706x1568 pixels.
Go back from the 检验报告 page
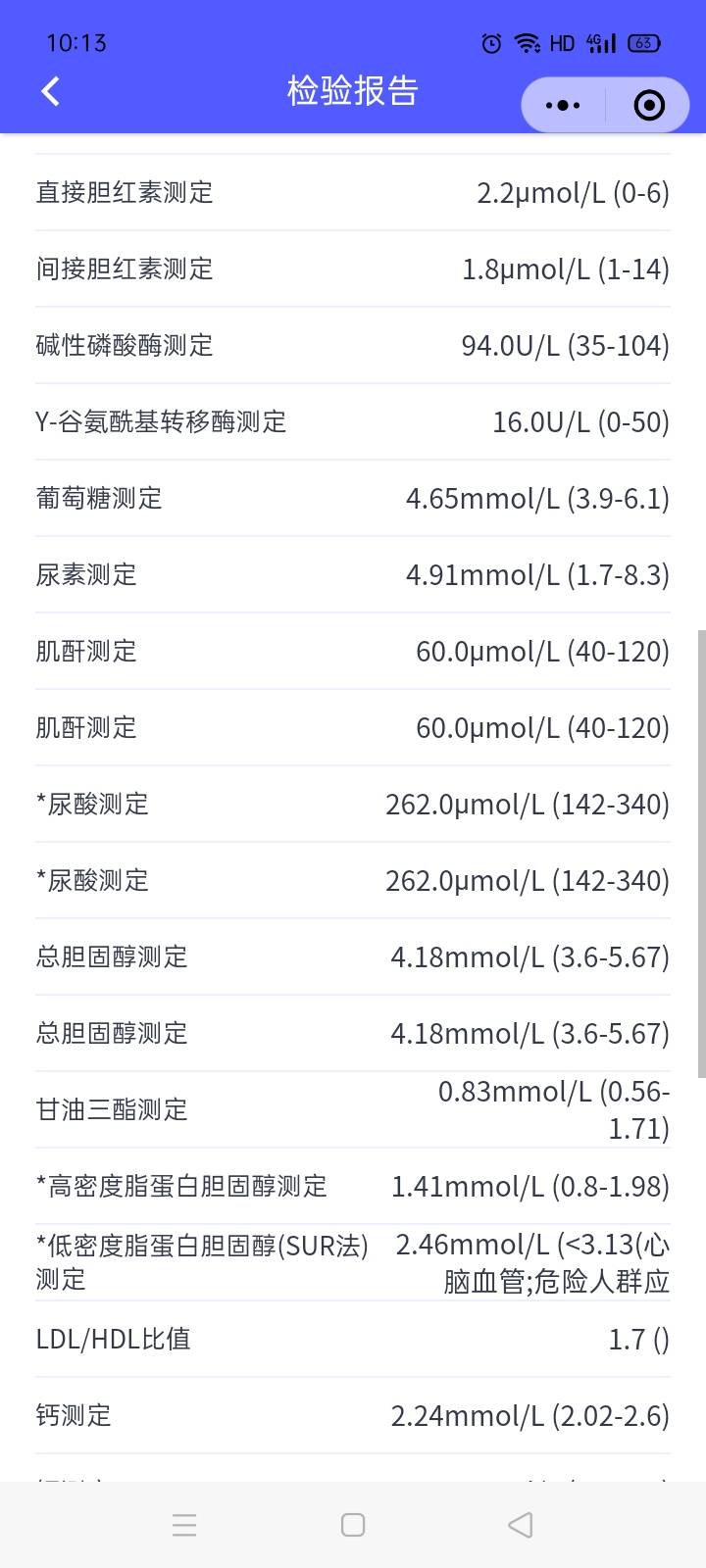tap(51, 91)
